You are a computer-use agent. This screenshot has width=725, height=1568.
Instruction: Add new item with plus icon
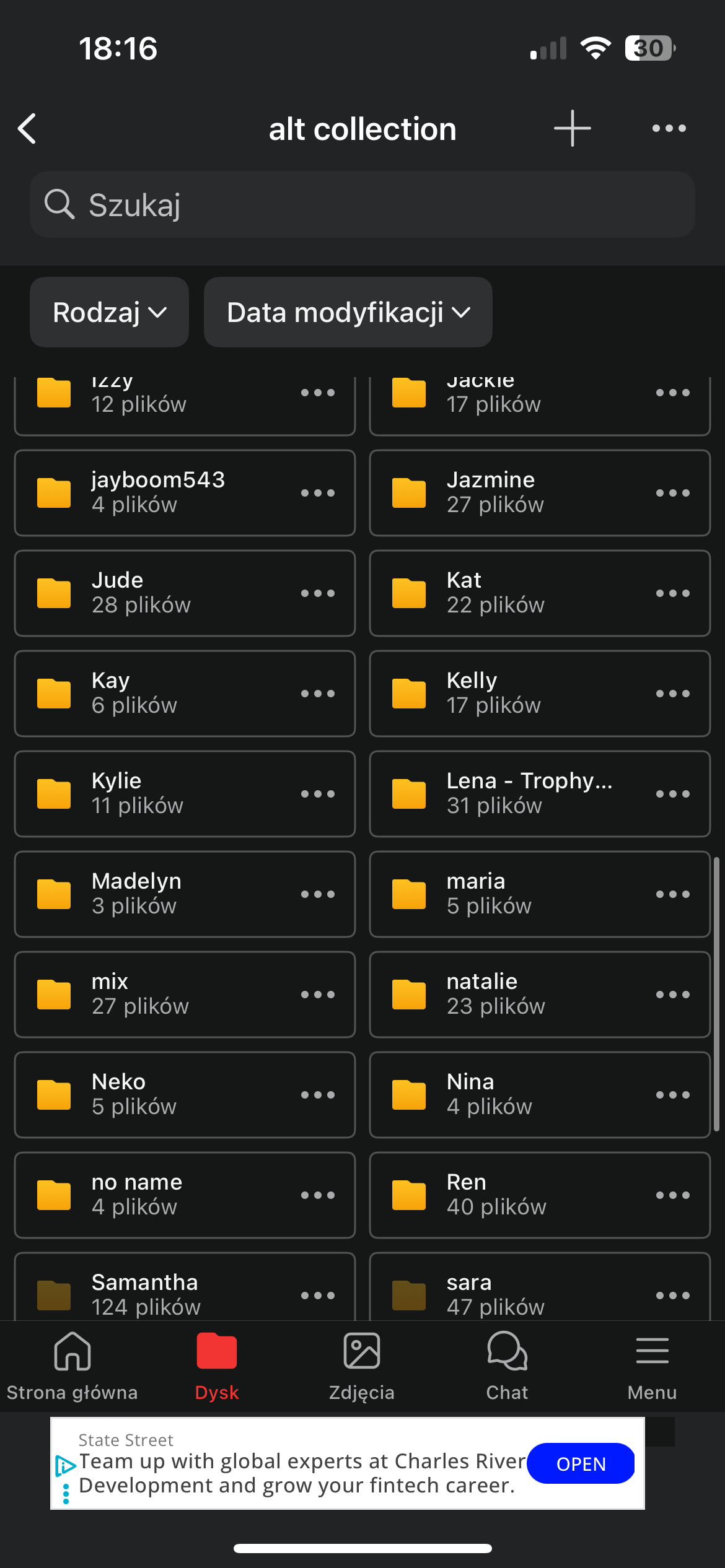click(572, 128)
